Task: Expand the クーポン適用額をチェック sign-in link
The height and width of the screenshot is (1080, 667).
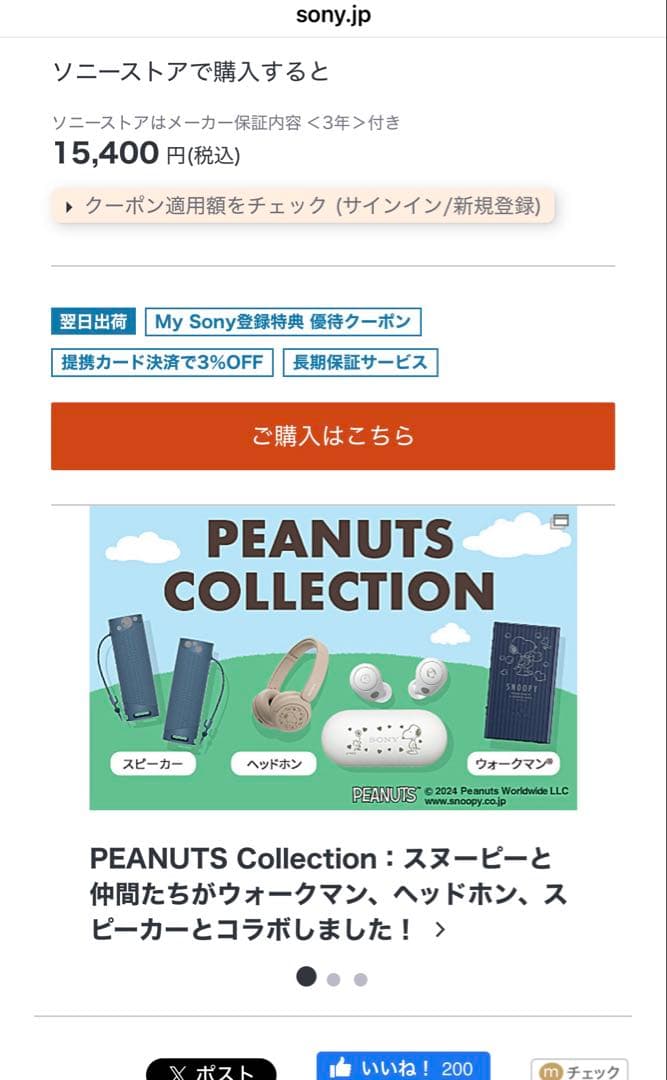Action: [303, 206]
